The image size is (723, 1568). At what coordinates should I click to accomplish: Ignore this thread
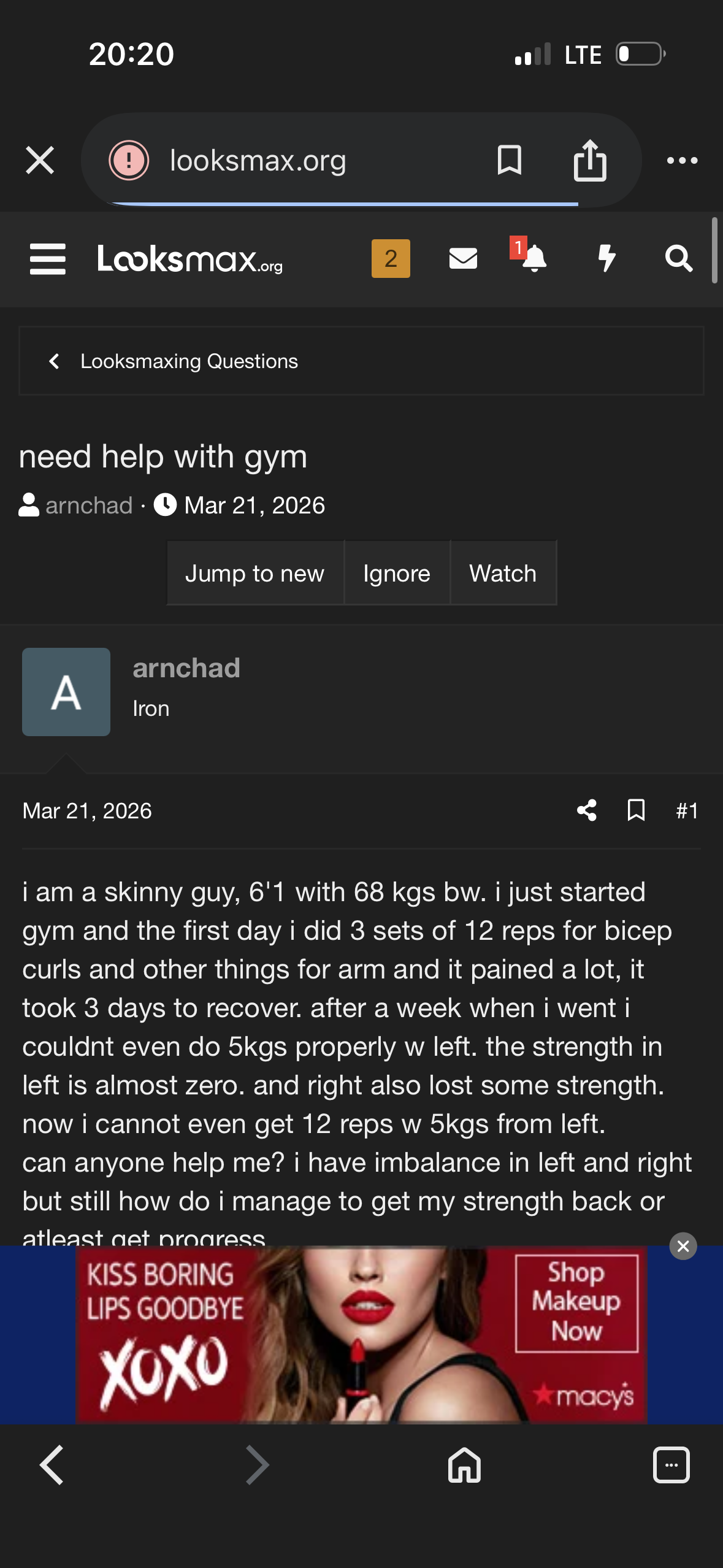[x=397, y=574]
